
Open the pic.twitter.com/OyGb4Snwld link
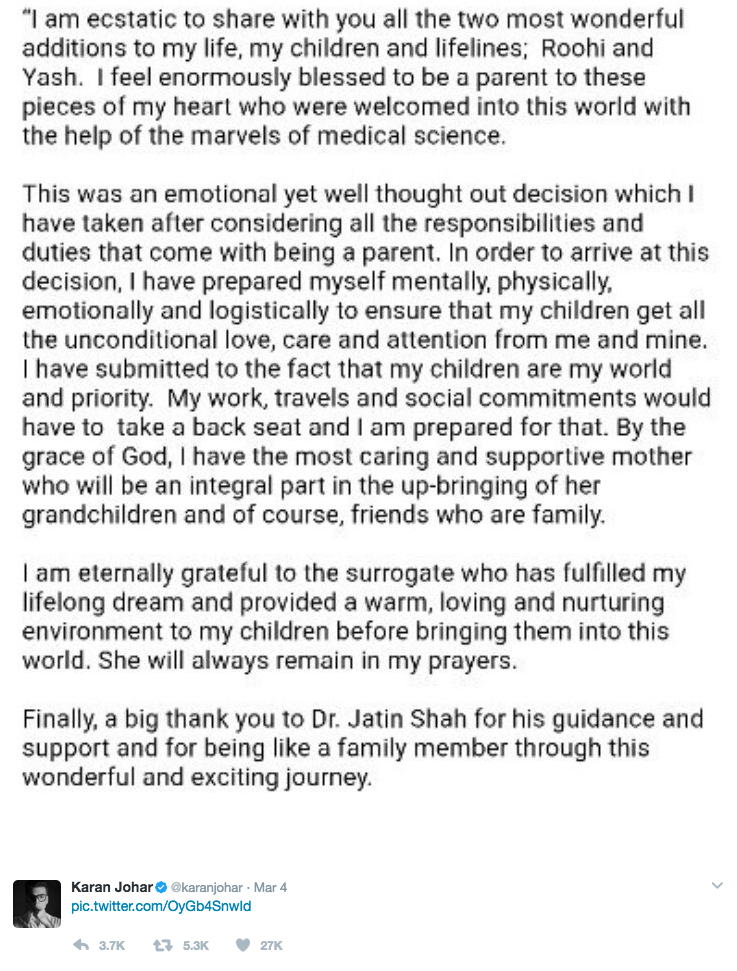coord(160,906)
